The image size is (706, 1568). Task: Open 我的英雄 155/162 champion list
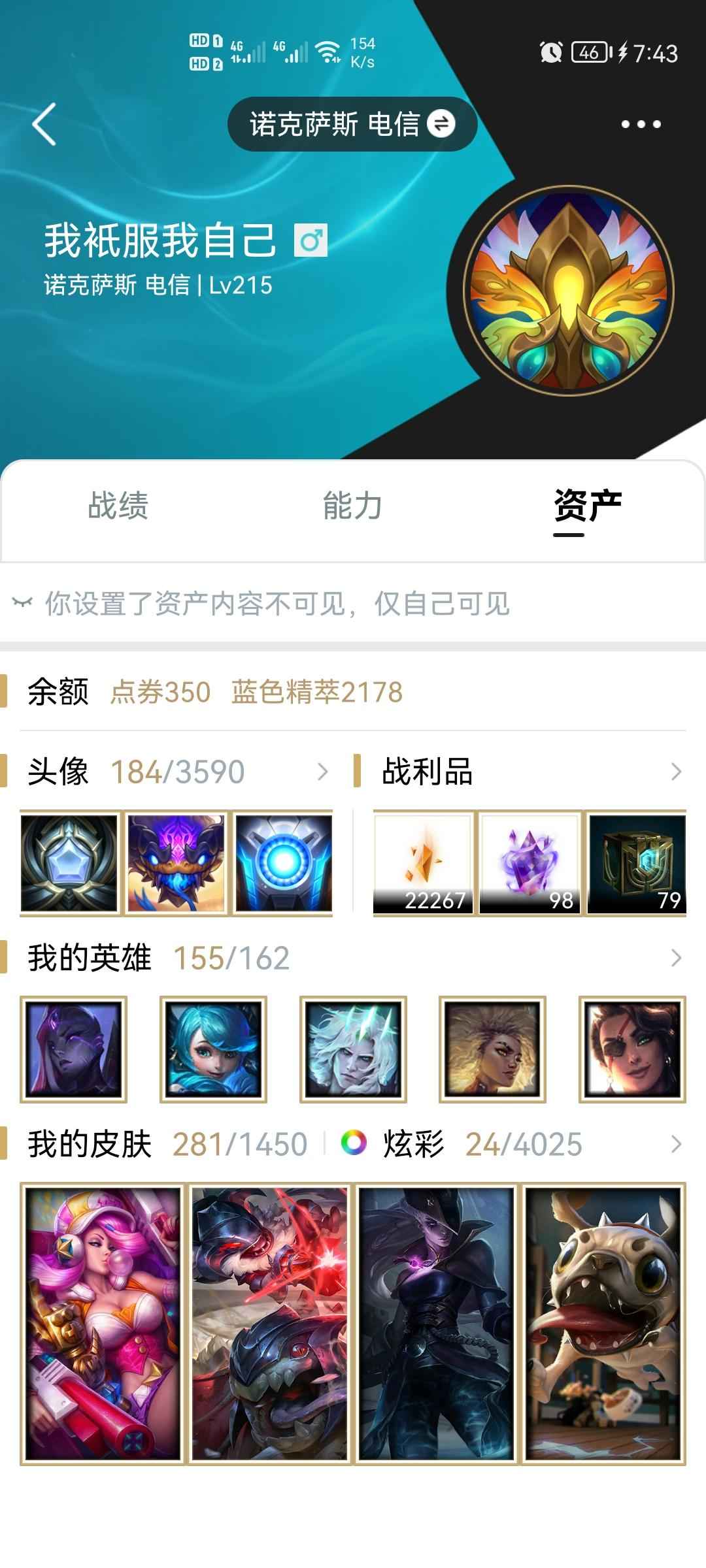coord(353,958)
